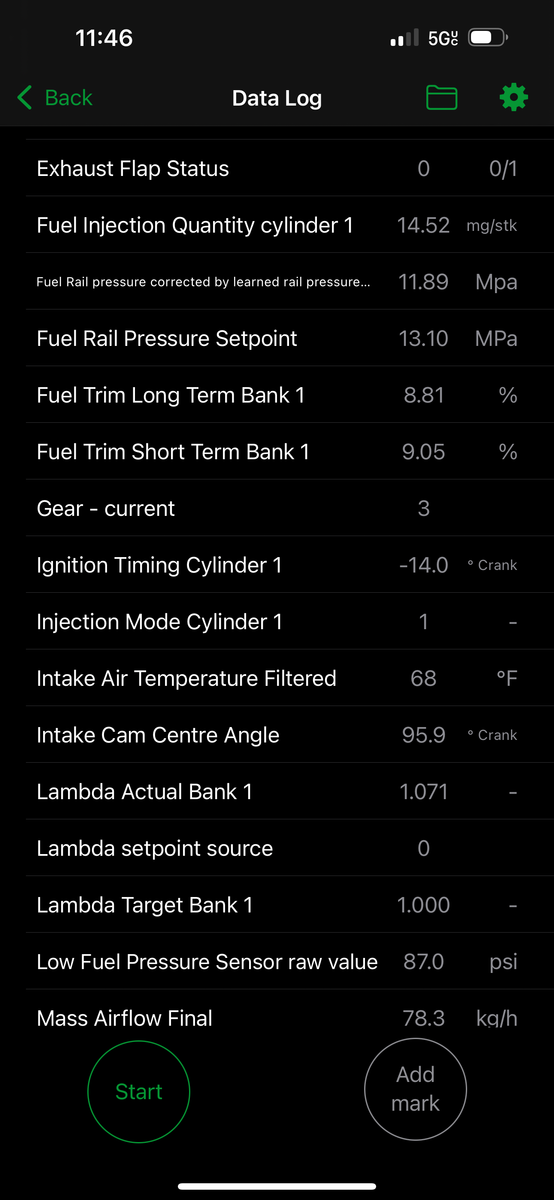Add a mark to the log
Image resolution: width=554 pixels, height=1200 pixels.
[415, 1089]
